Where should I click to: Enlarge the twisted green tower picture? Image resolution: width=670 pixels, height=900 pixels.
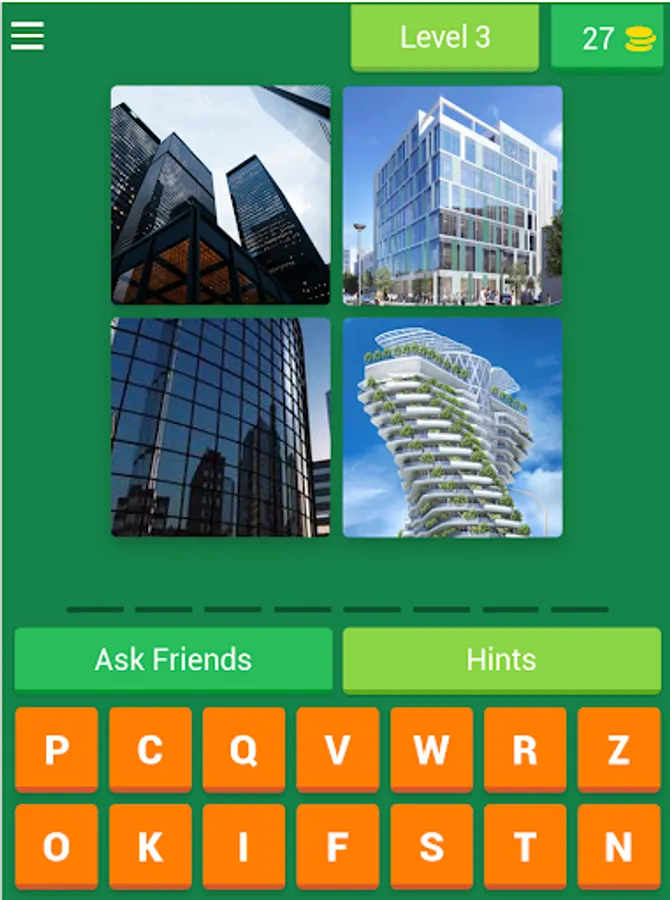(452, 428)
